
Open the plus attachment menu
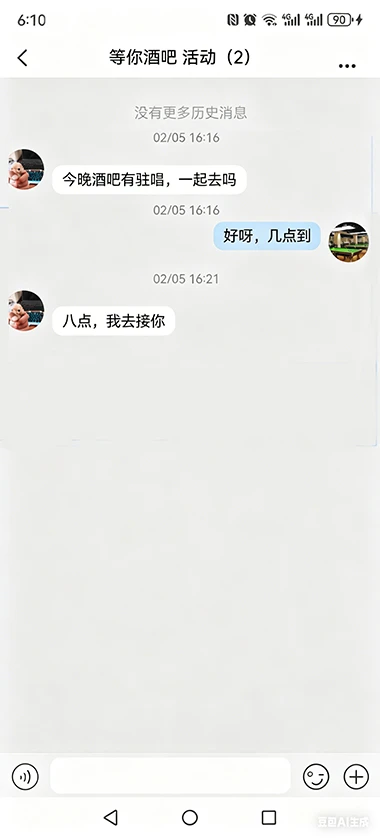coord(356,776)
